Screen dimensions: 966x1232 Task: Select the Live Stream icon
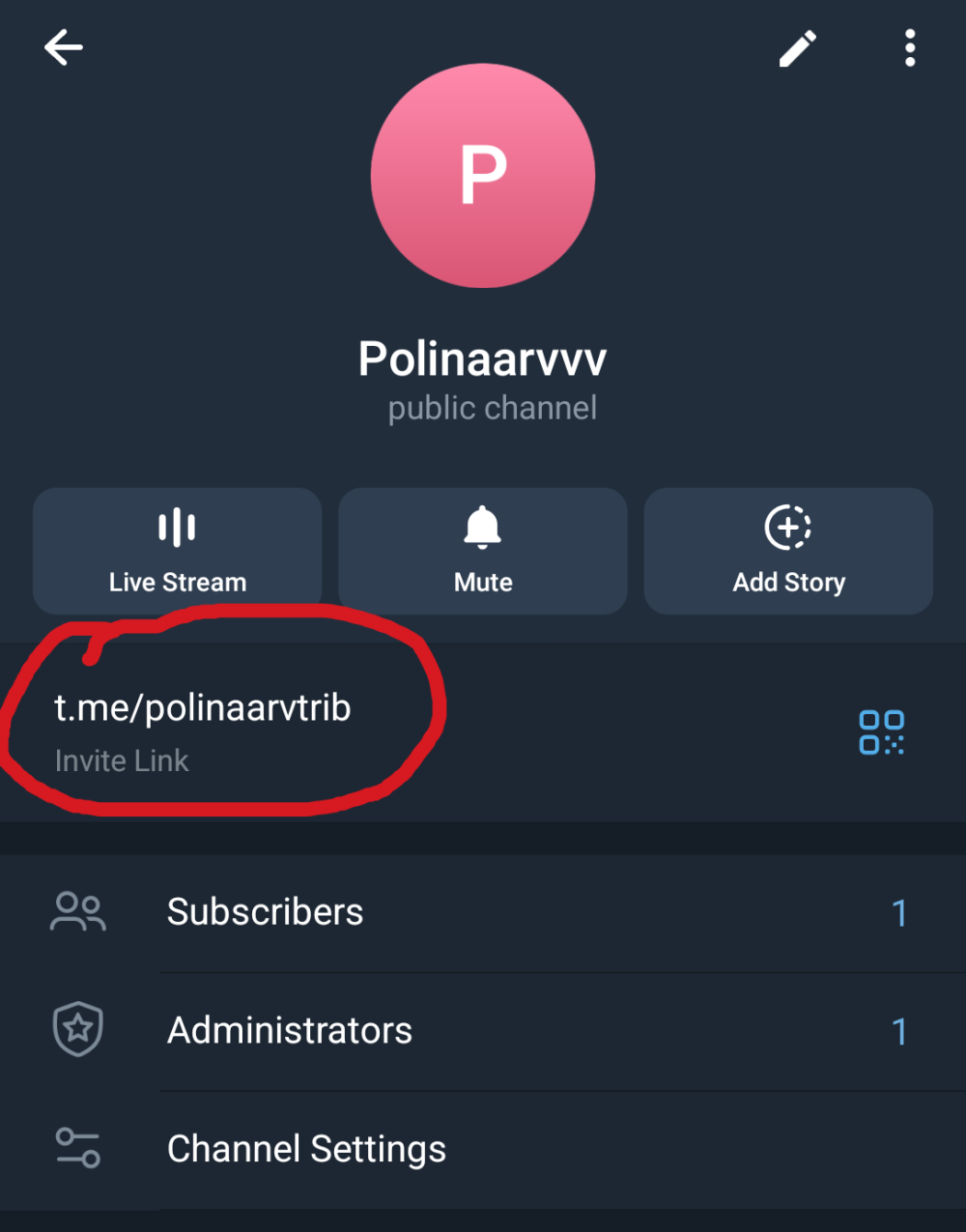(177, 527)
